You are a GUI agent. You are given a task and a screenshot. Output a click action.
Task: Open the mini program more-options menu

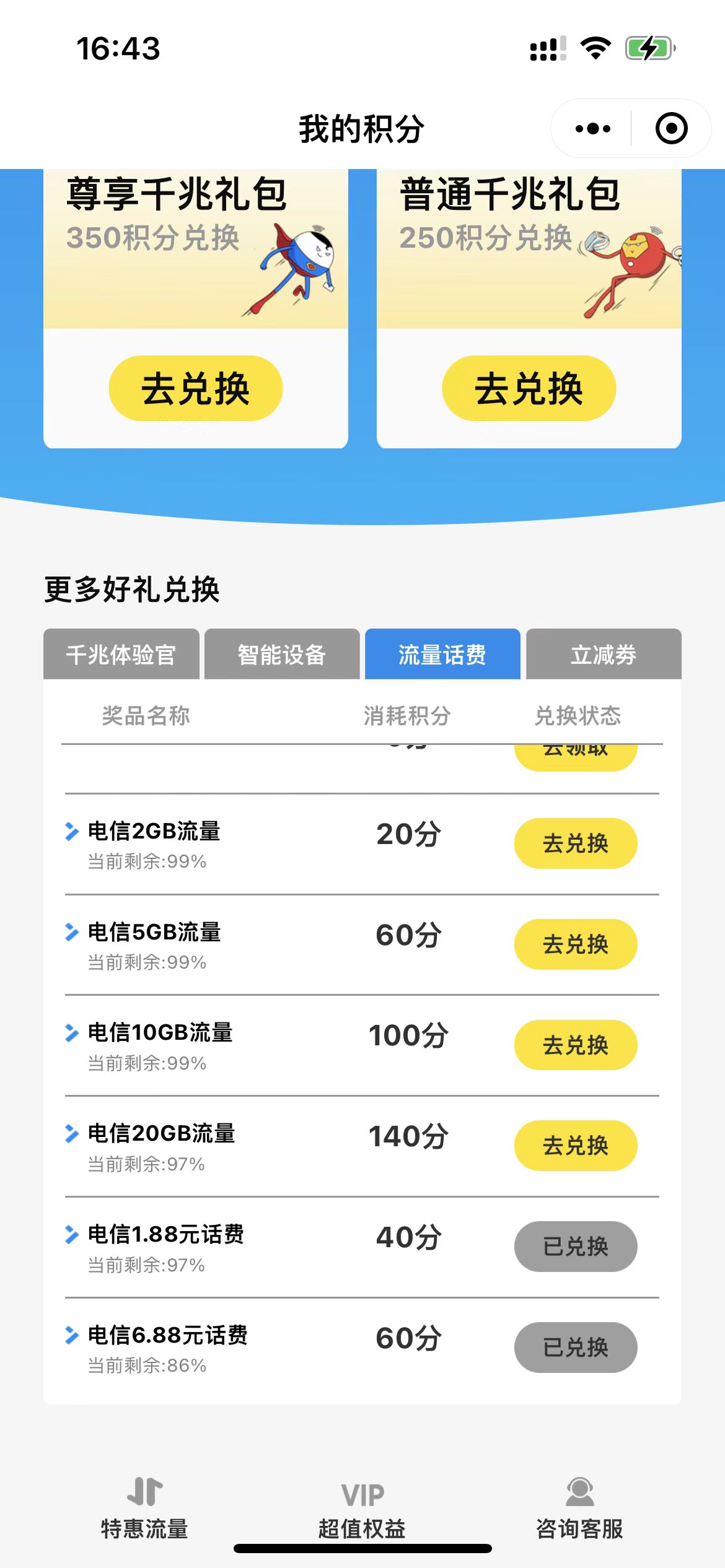click(592, 129)
